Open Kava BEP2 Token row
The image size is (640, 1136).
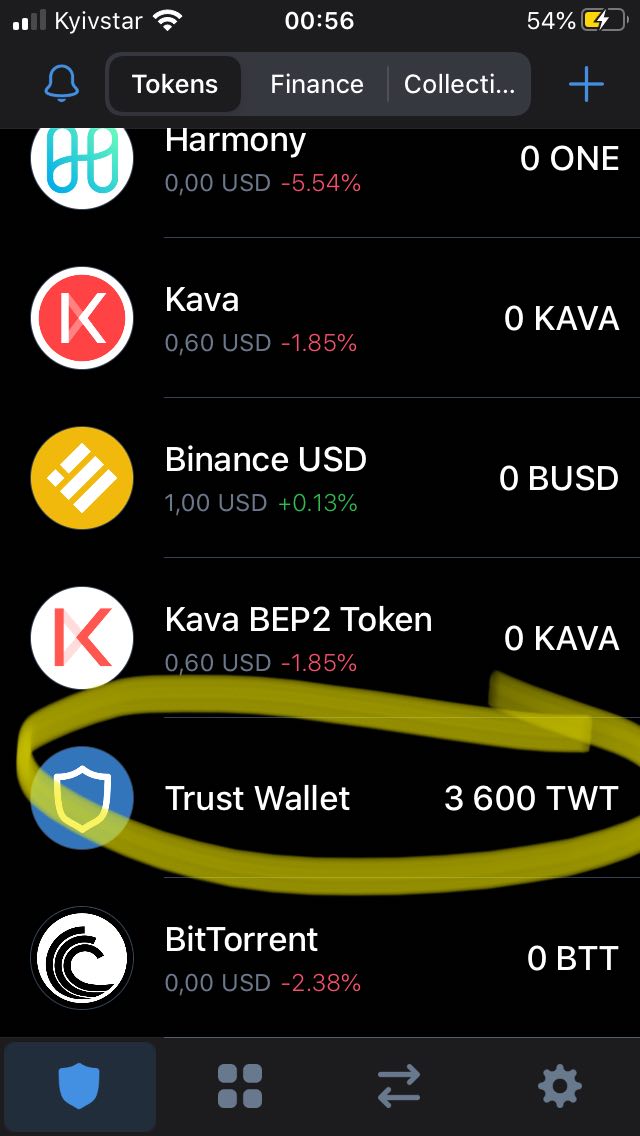320,638
